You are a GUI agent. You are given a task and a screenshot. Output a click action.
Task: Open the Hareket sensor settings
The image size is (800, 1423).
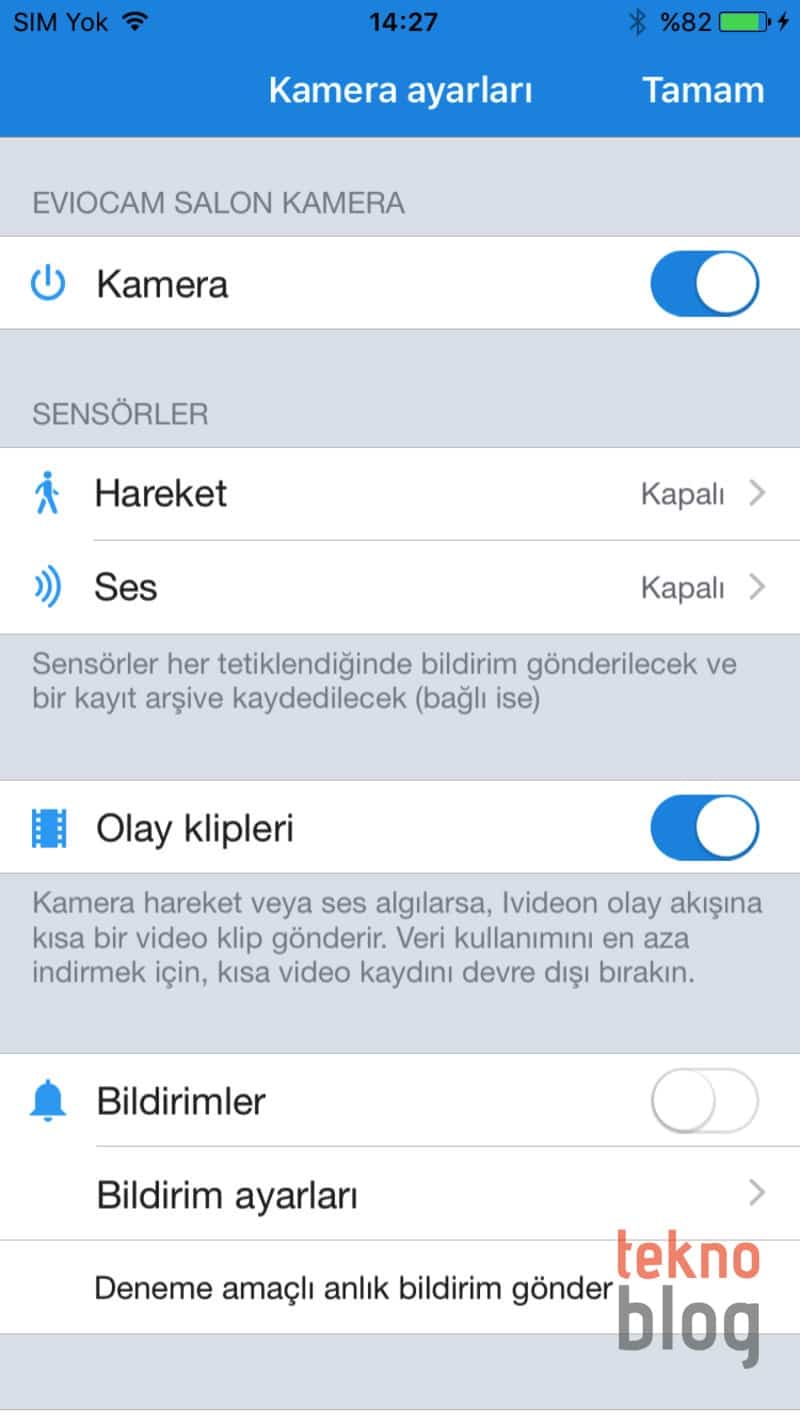click(400, 494)
